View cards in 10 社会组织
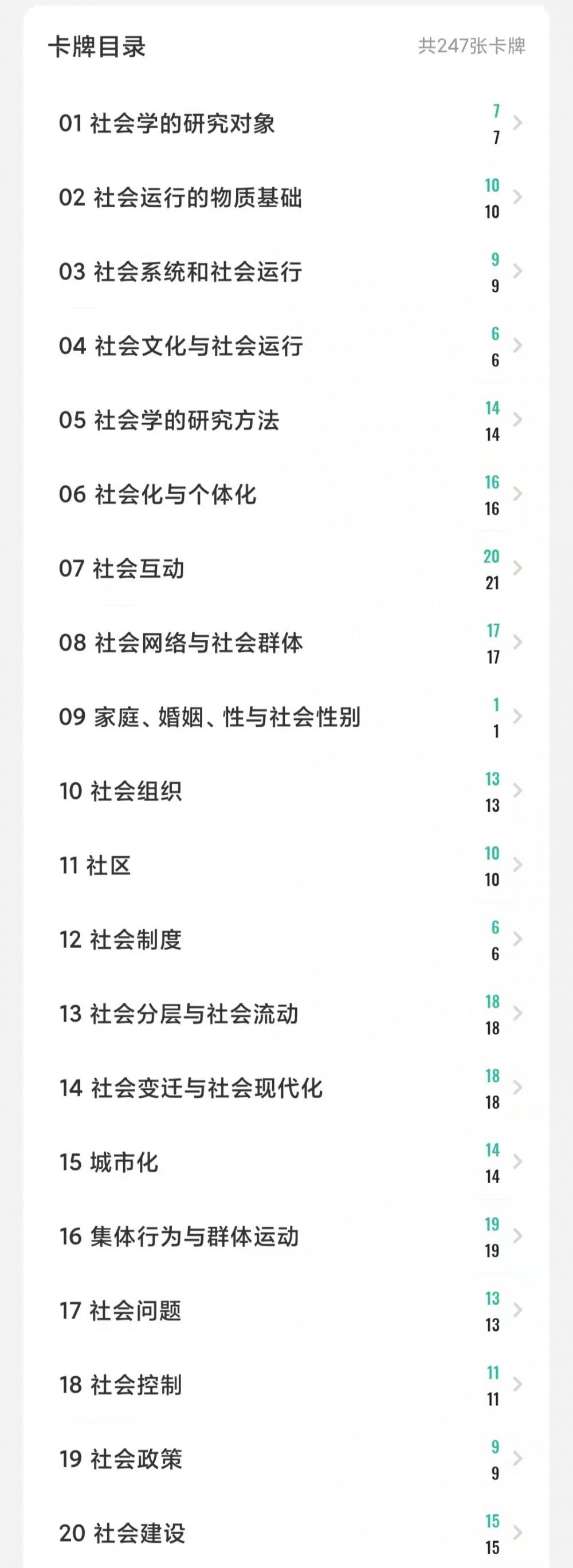573x1568 pixels. [120, 791]
